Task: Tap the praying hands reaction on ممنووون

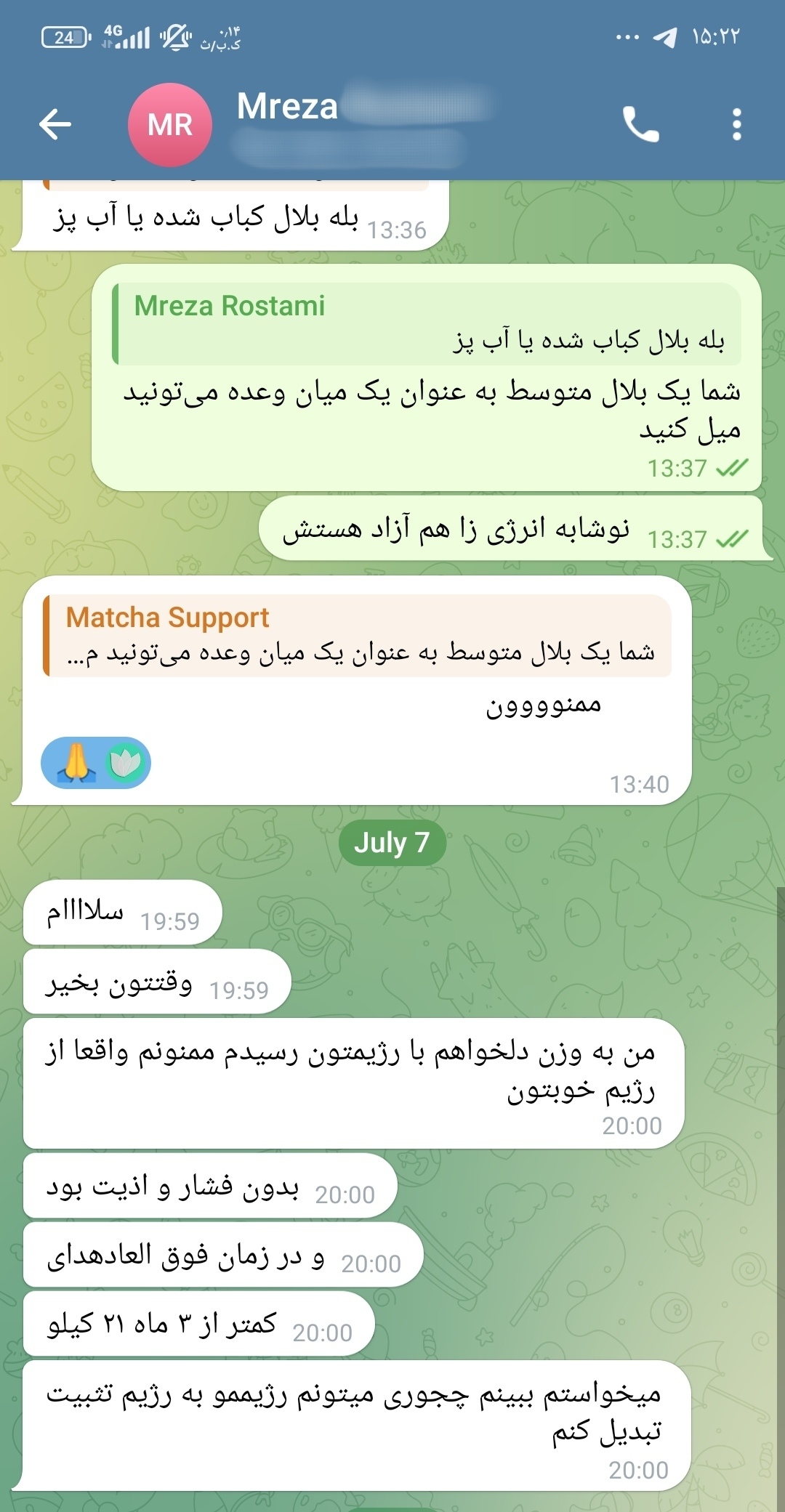Action: [x=96, y=763]
